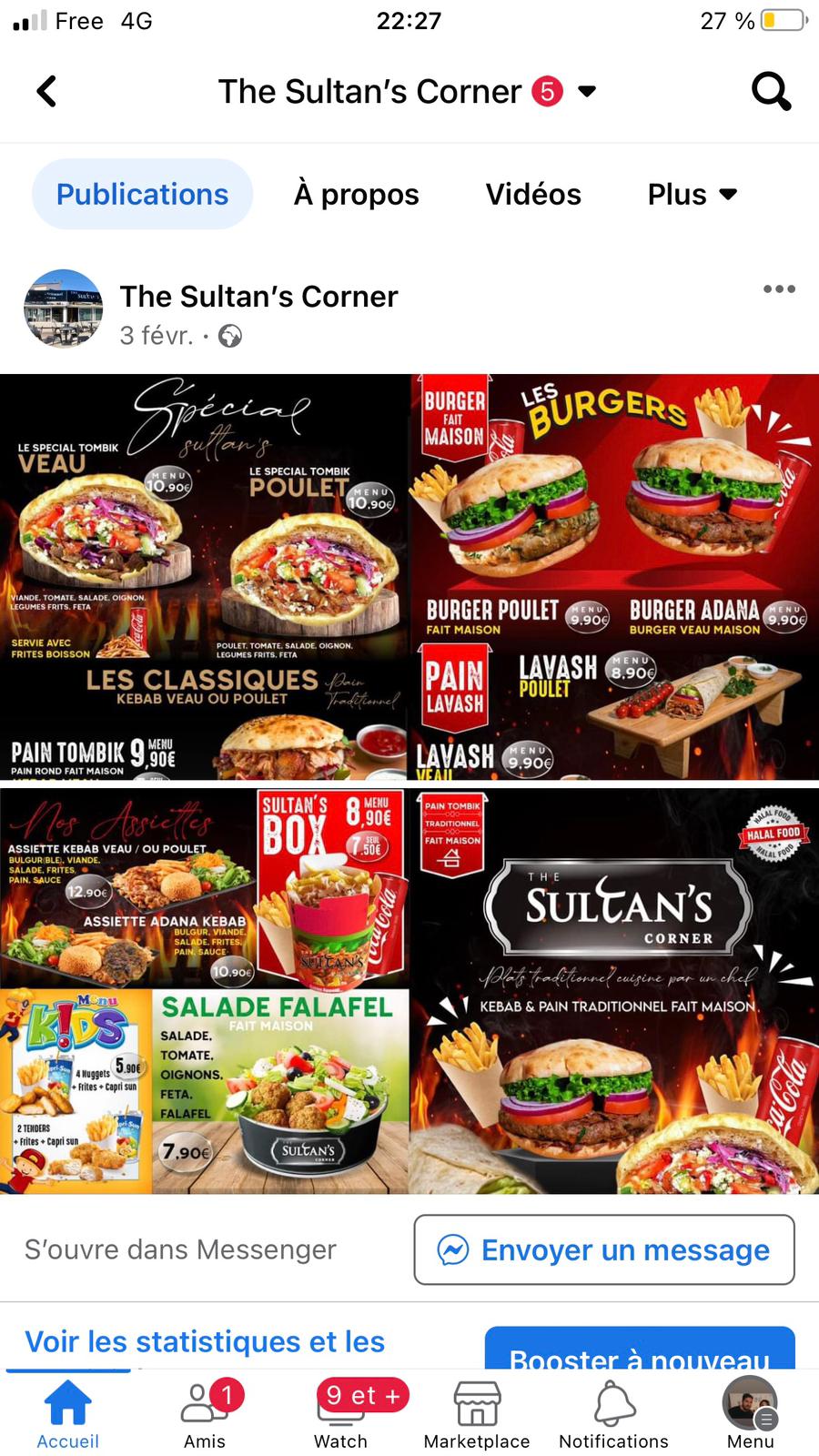The height and width of the screenshot is (1456, 819).
Task: Open the Notifications bell tab
Action: click(613, 1414)
